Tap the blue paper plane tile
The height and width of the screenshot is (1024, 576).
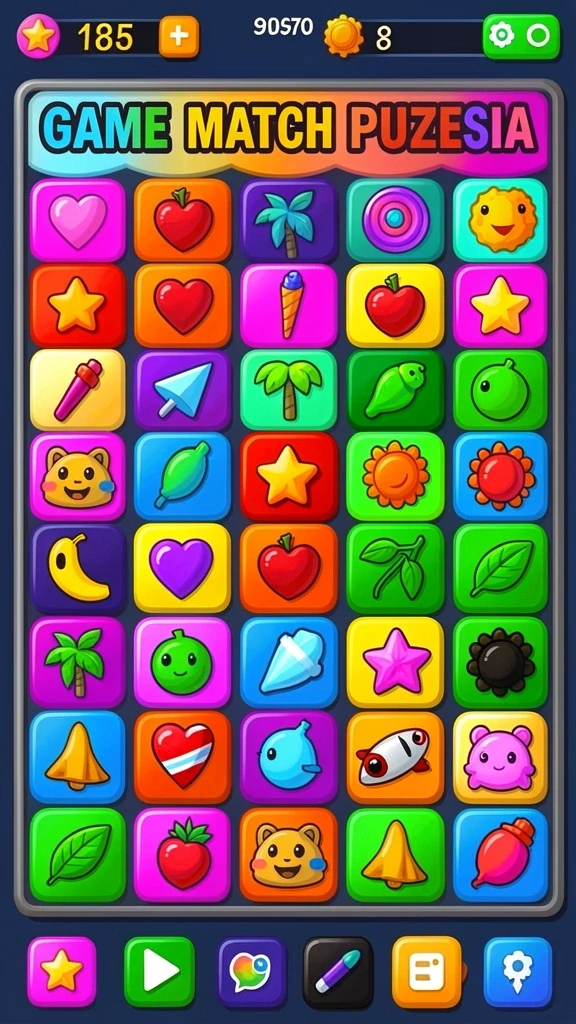[x=182, y=390]
